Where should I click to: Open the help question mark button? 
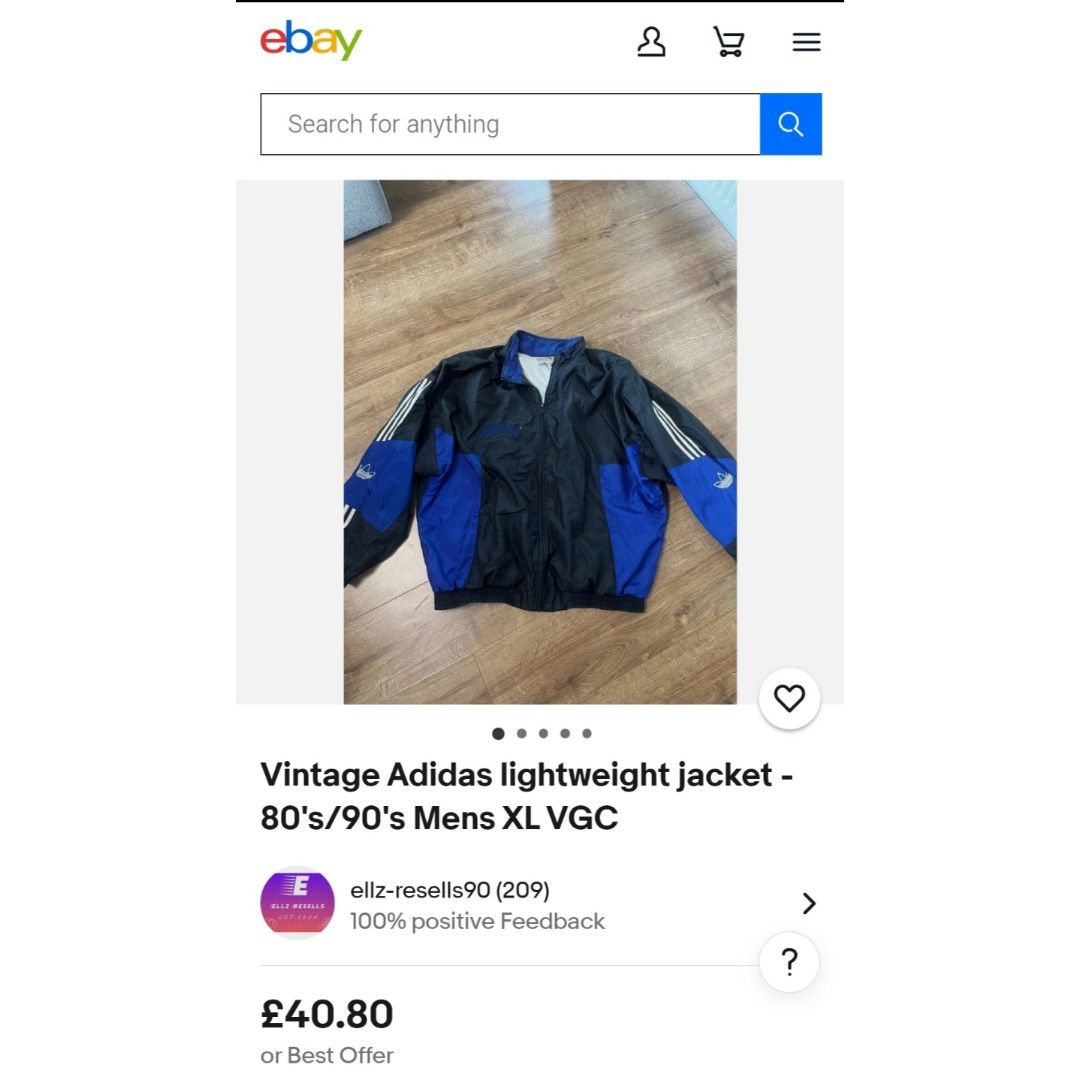pyautogui.click(x=789, y=963)
